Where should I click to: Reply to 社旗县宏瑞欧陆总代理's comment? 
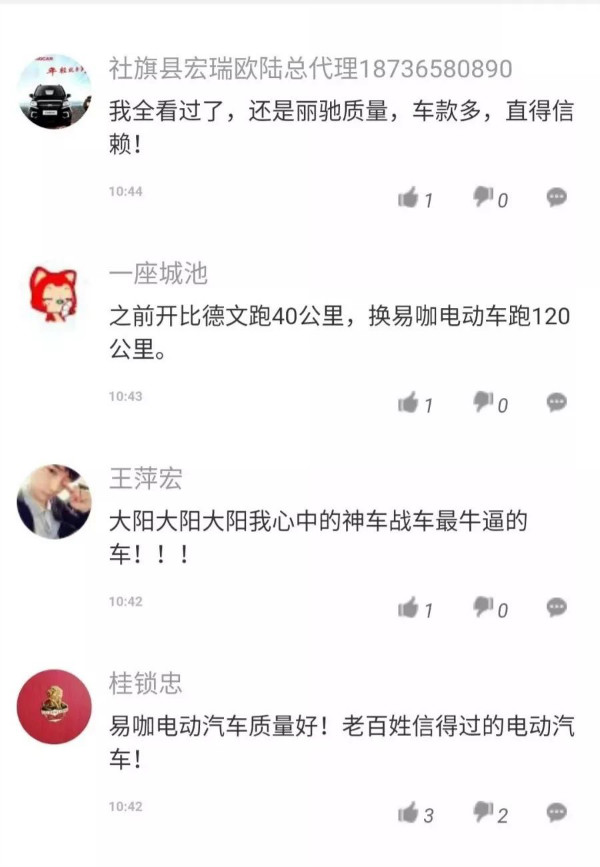pos(557,198)
